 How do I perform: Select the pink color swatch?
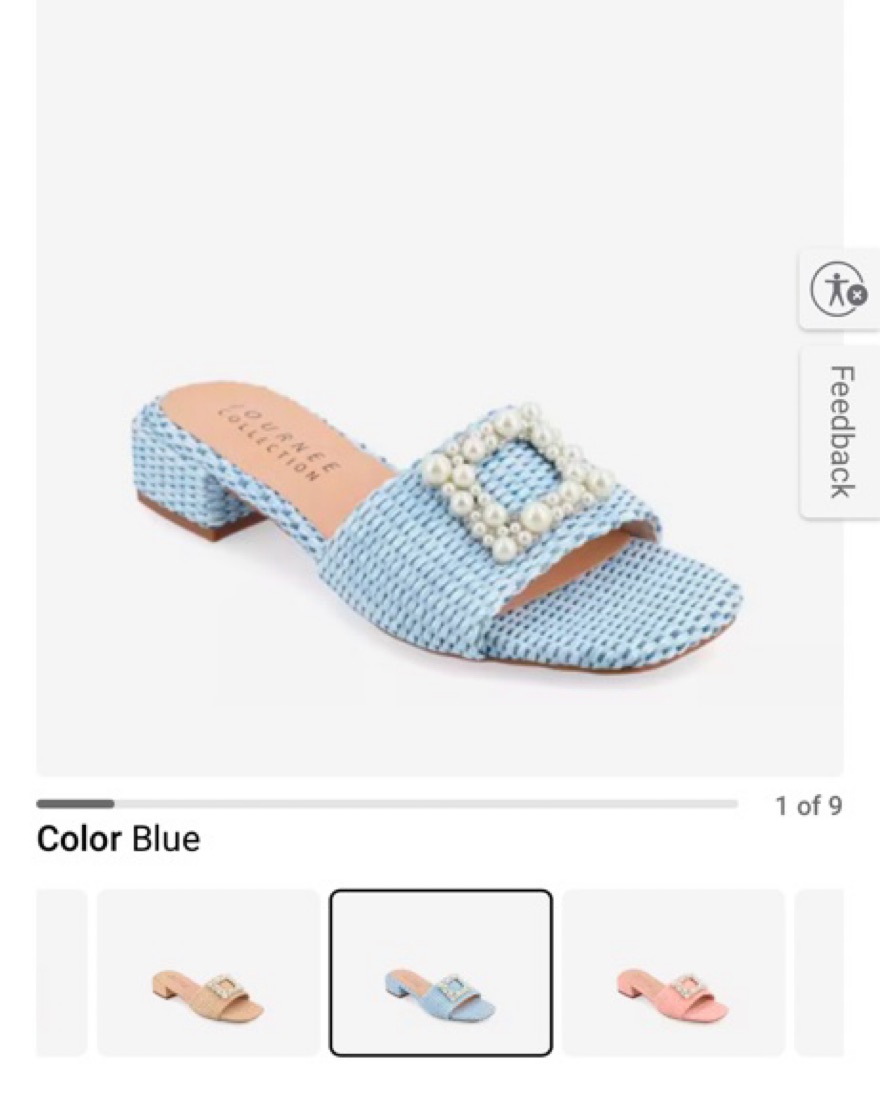tap(672, 972)
